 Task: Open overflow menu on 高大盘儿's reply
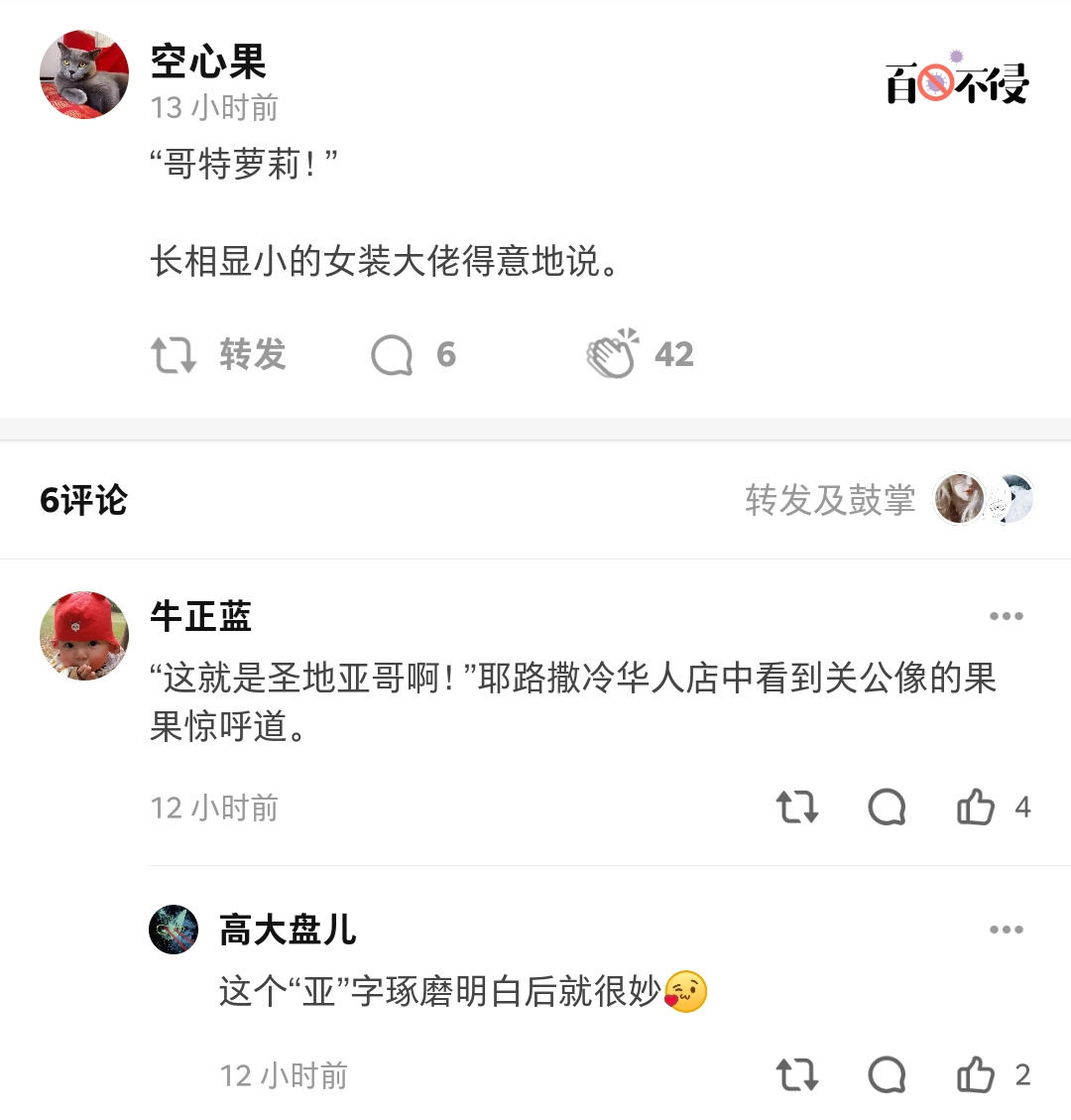(1006, 930)
